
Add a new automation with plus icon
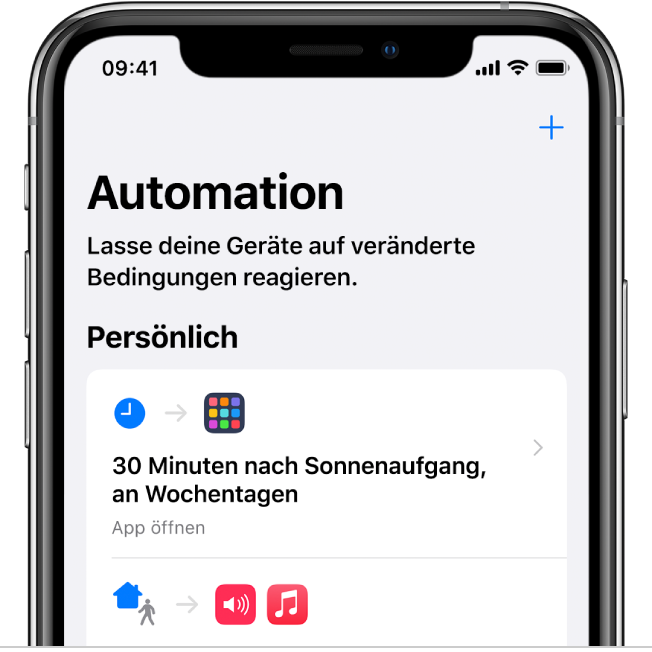pos(551,128)
